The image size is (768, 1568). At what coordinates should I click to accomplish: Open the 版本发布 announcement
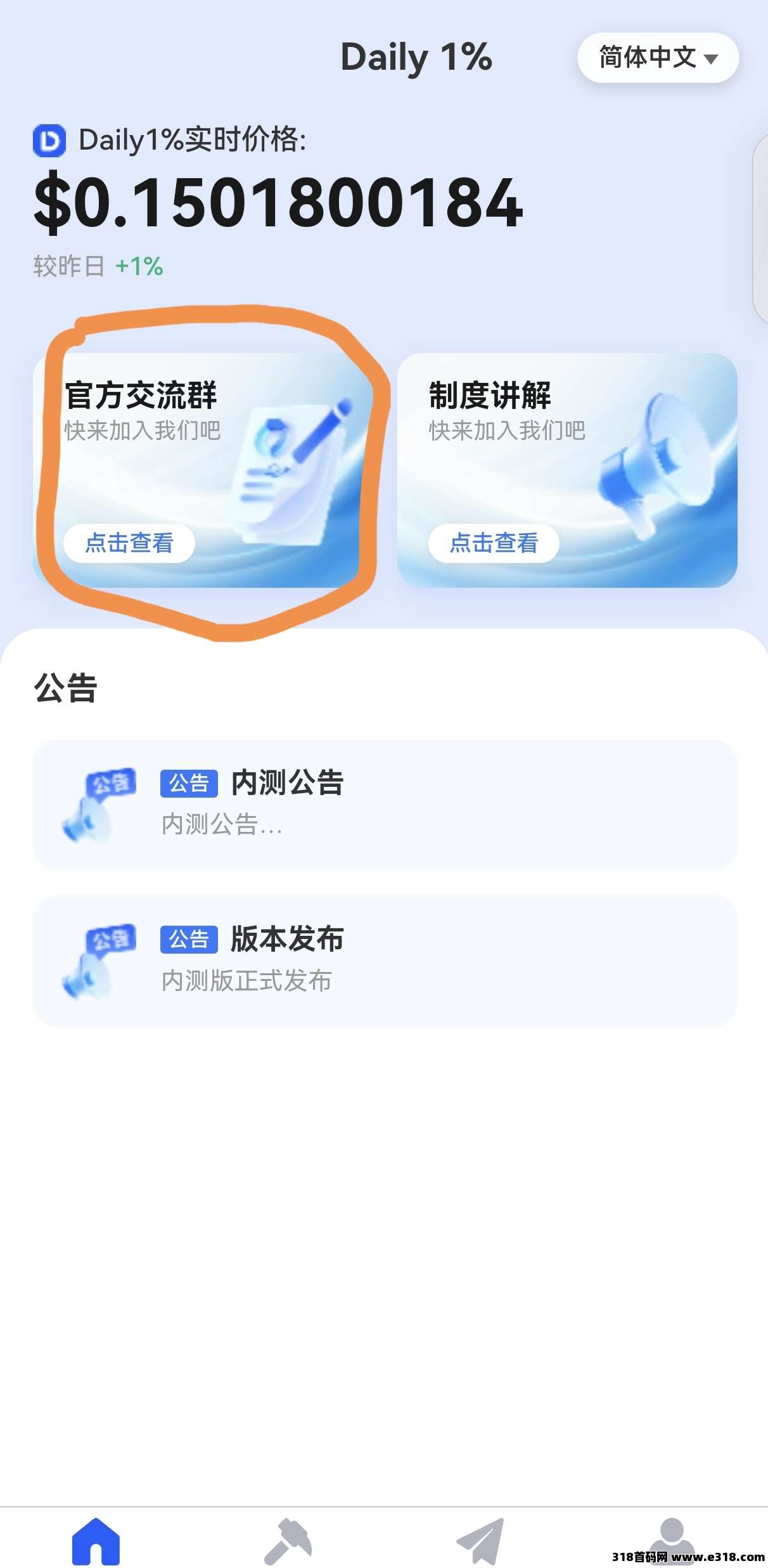click(385, 960)
